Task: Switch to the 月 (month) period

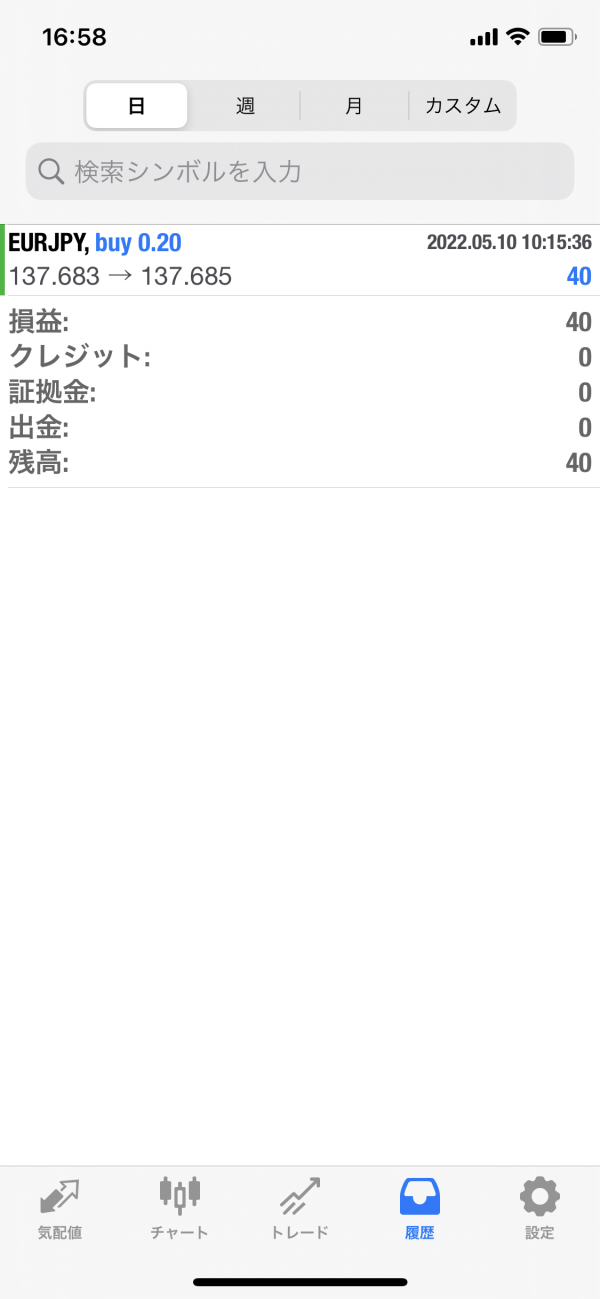Action: pyautogui.click(x=354, y=106)
